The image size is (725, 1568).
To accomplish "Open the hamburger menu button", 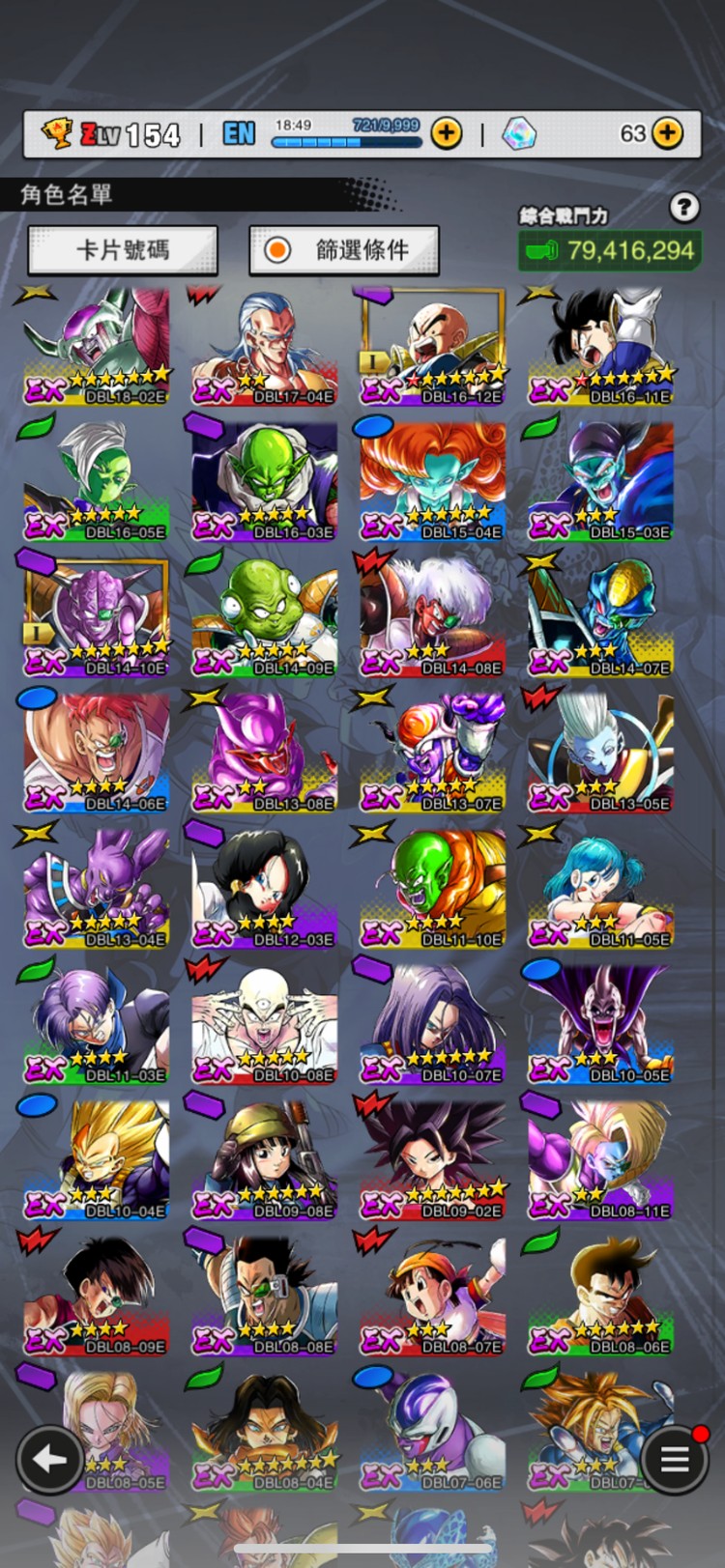I will tap(674, 1460).
